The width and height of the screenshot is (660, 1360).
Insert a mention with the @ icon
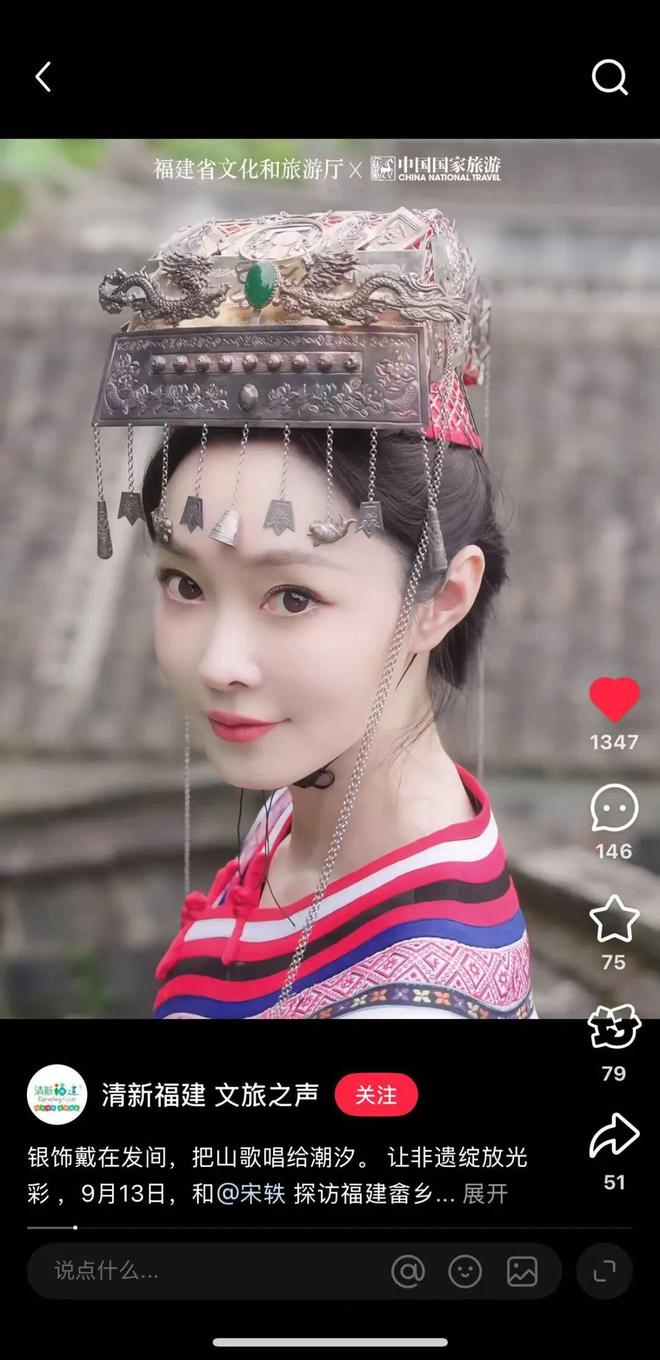tap(408, 1271)
